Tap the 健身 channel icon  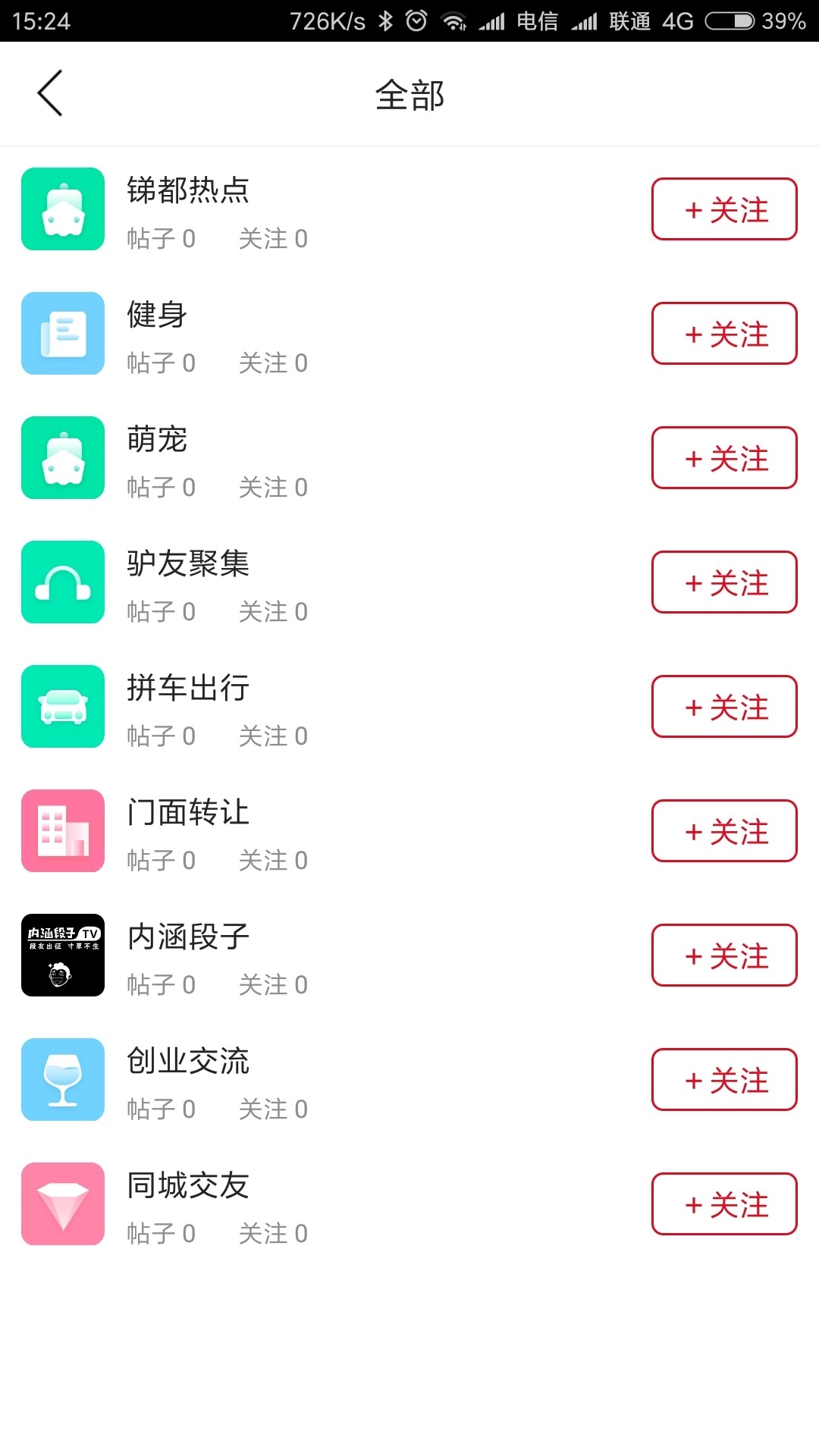click(62, 334)
